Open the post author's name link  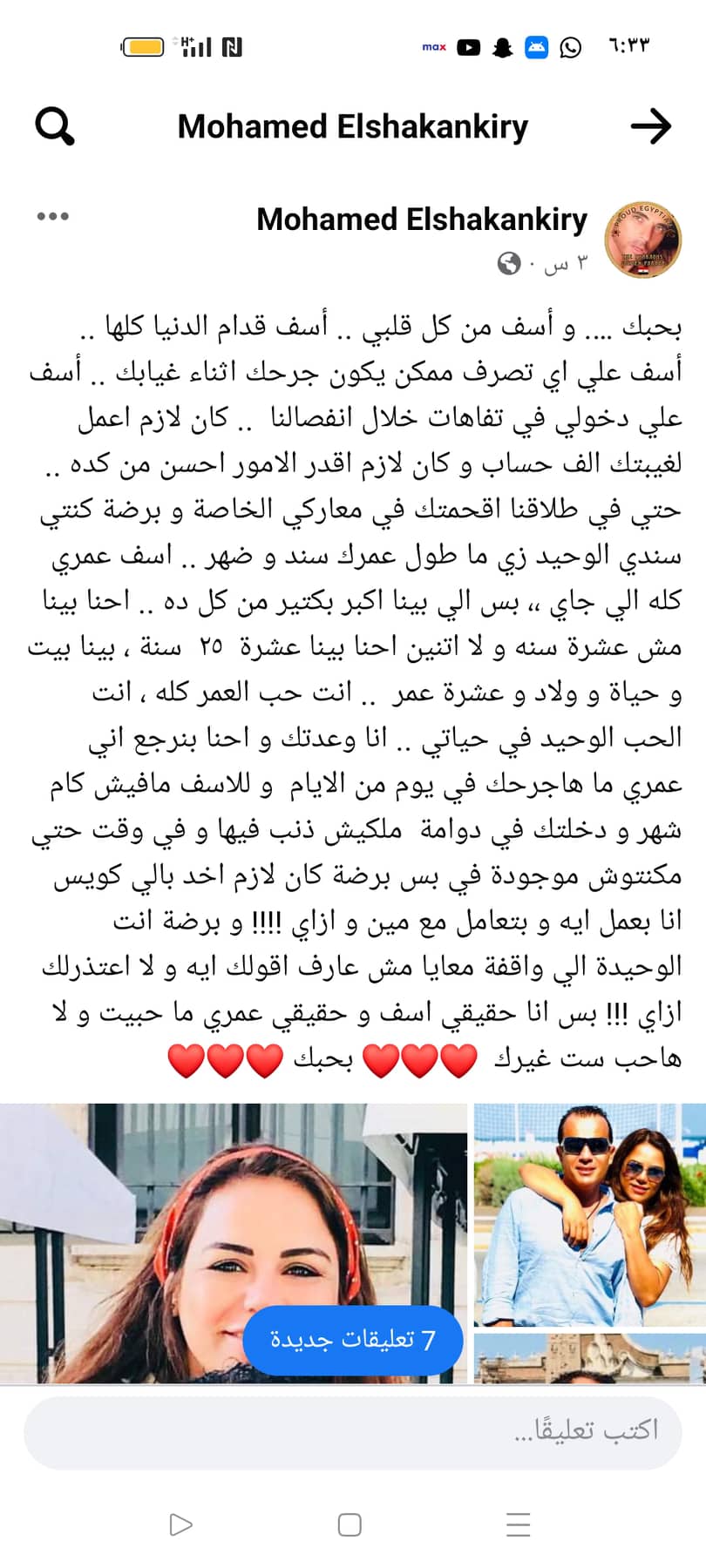tap(422, 220)
